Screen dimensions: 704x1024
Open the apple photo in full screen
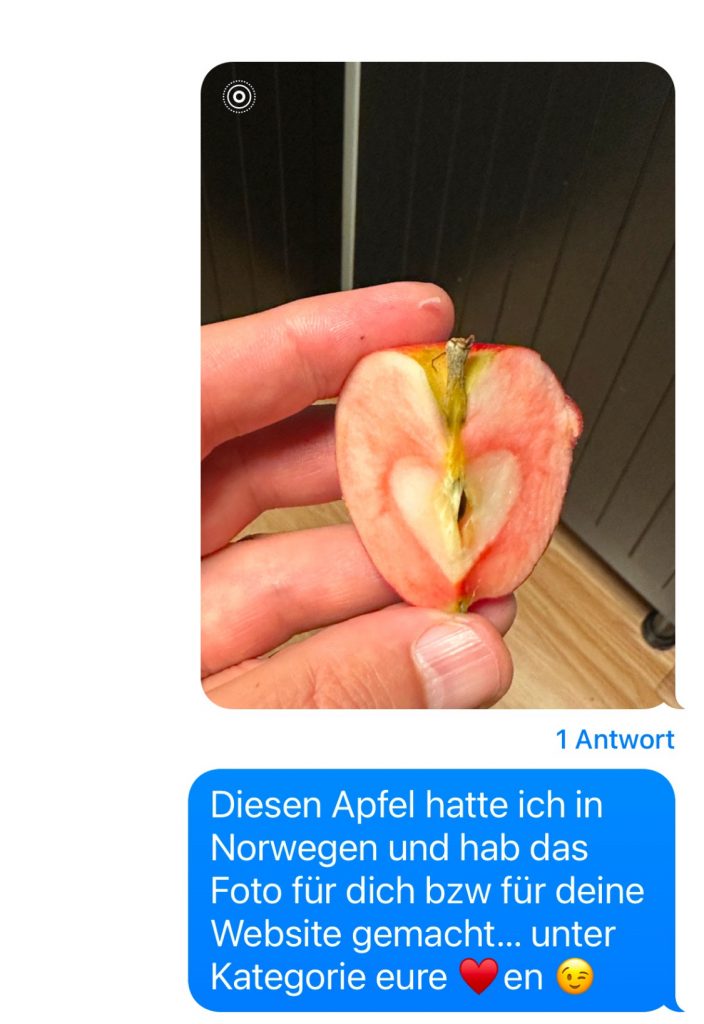point(438,385)
